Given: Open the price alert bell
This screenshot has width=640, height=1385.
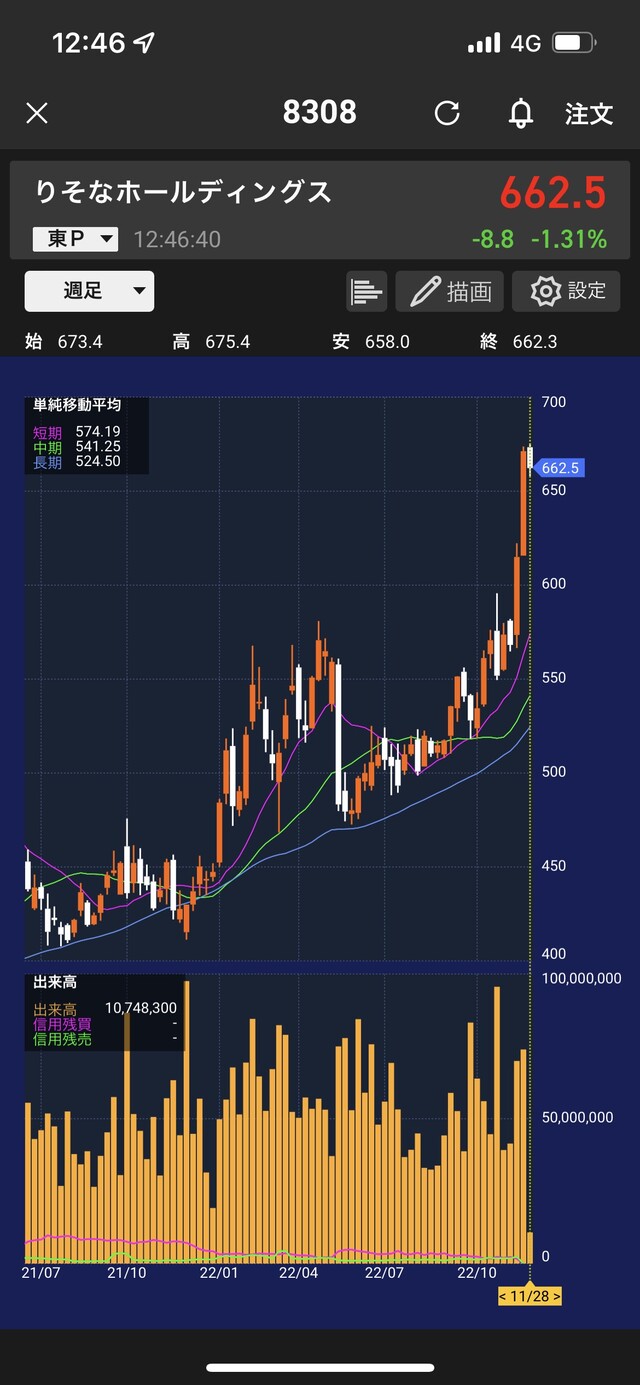Looking at the screenshot, I should [x=520, y=113].
